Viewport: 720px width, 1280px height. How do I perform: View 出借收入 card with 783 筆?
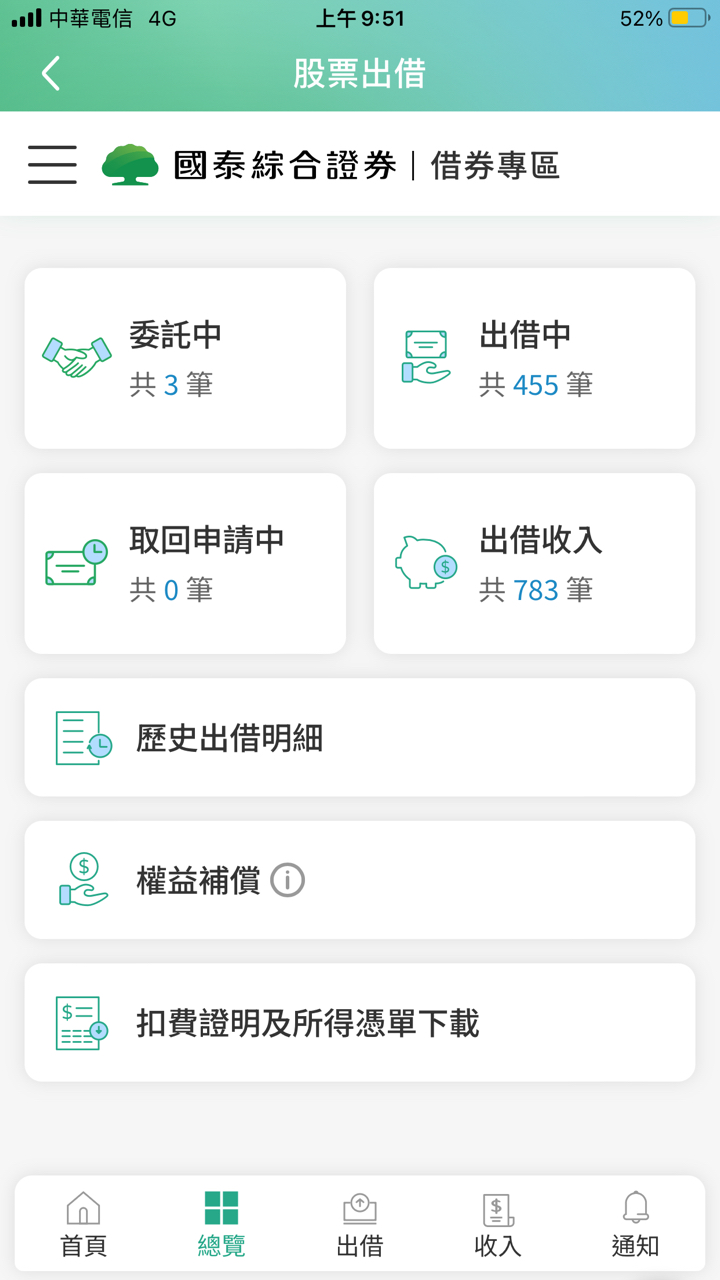pyautogui.click(x=534, y=563)
